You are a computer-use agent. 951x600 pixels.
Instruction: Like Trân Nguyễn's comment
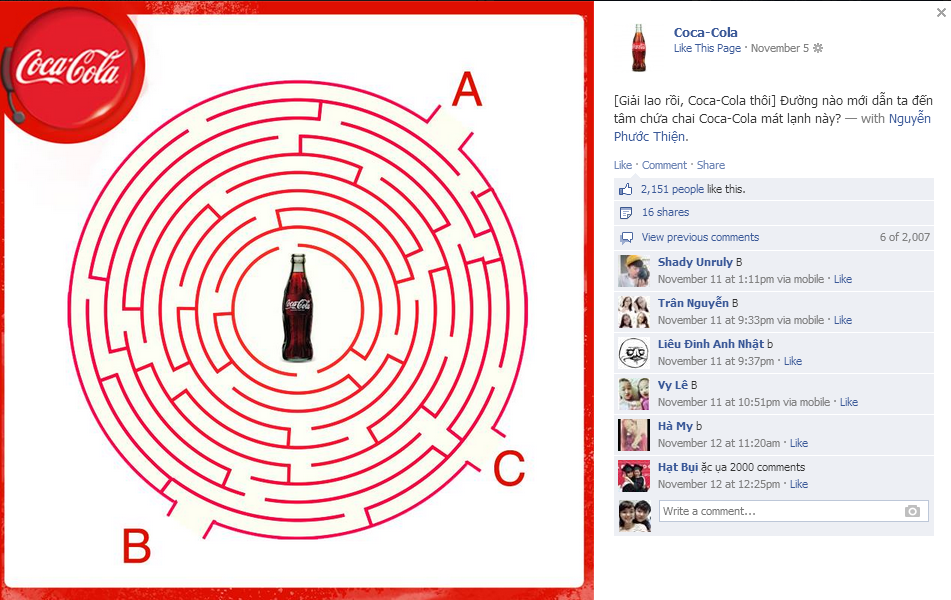[843, 320]
